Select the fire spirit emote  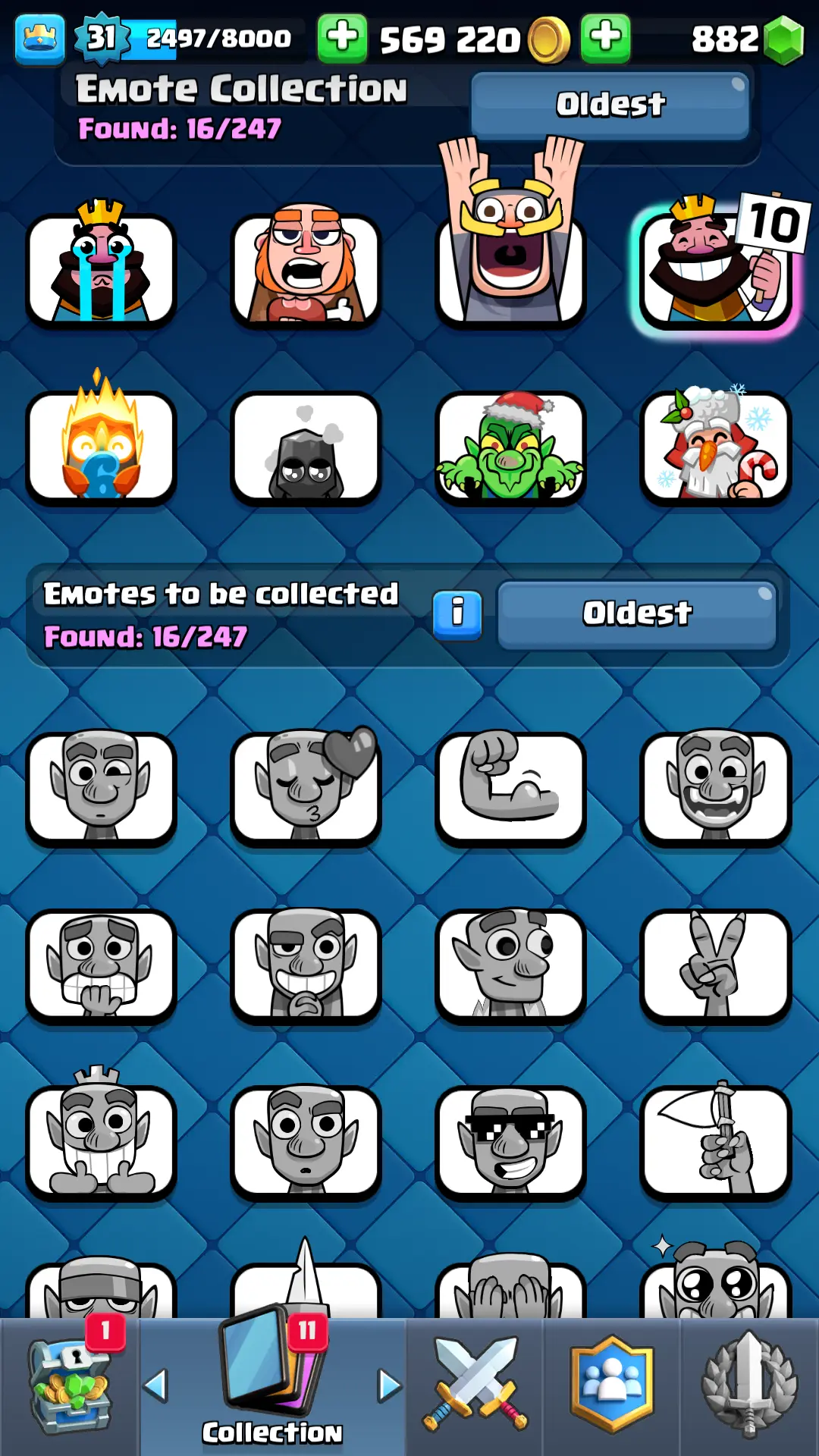[102, 448]
